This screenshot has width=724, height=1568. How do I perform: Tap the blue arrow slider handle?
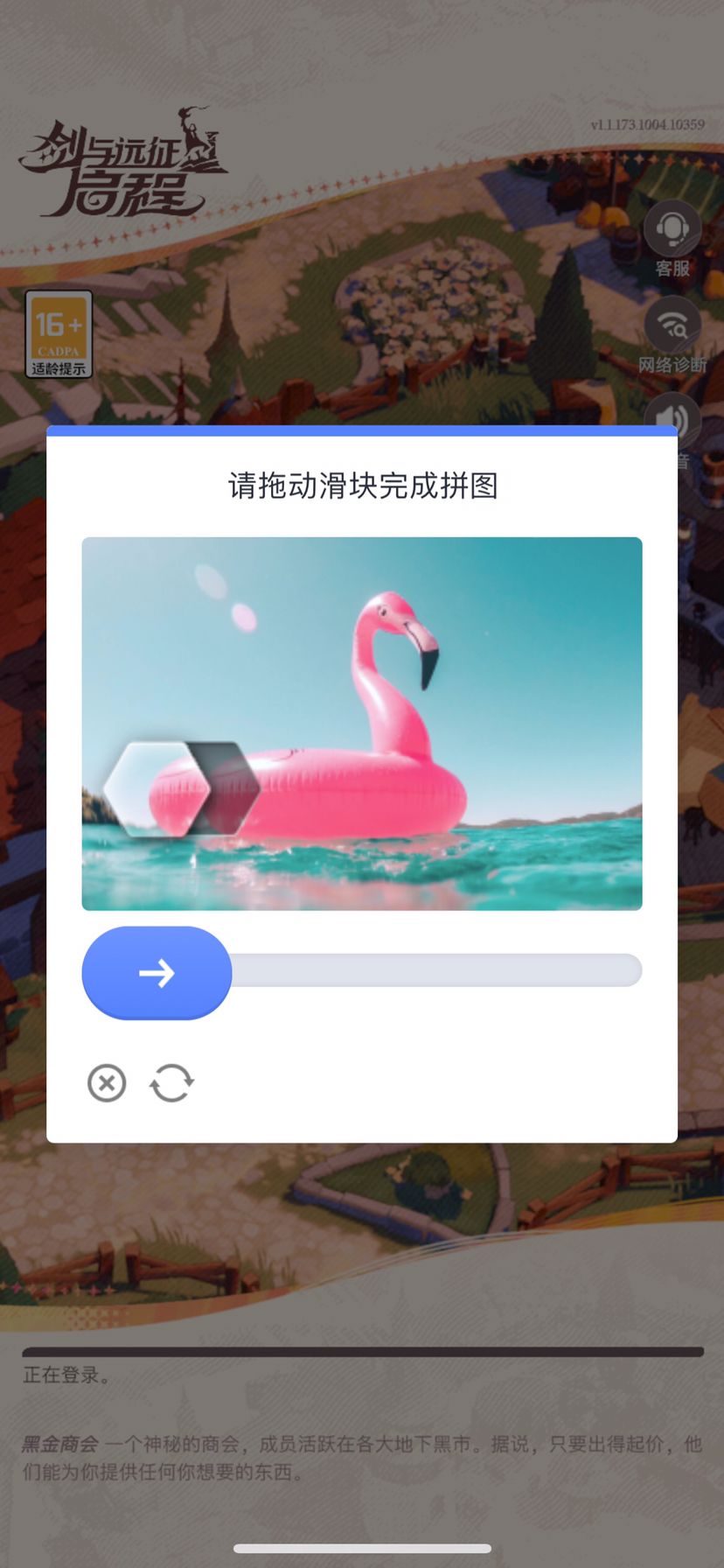tap(157, 972)
